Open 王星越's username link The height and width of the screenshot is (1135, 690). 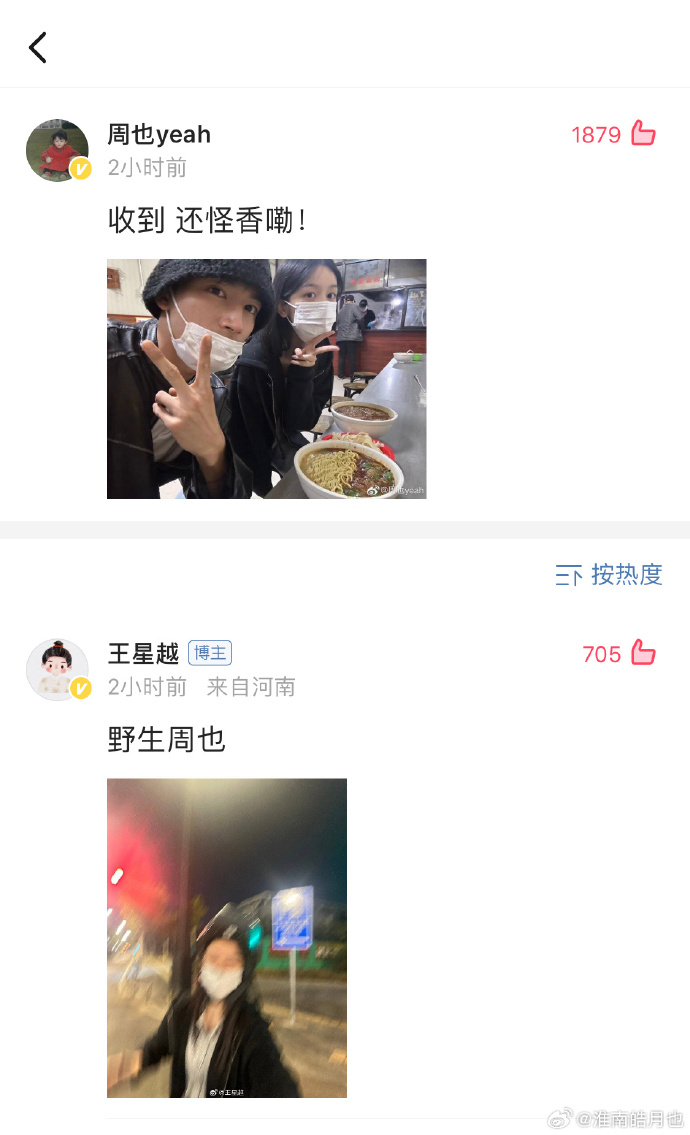pos(143,653)
